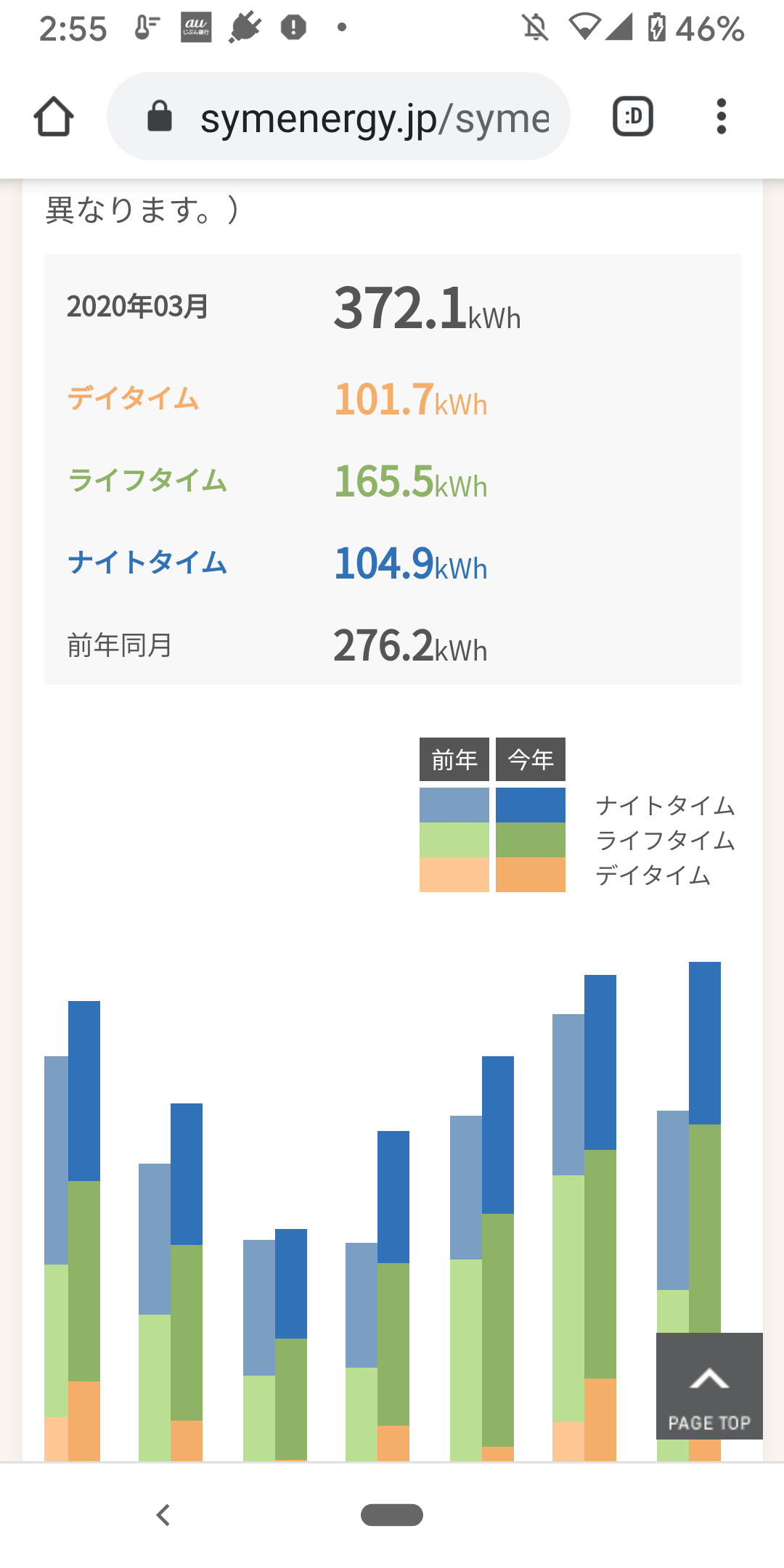Image resolution: width=784 pixels, height=1568 pixels.
Task: Go back using system back arrow
Action: coord(163,1515)
